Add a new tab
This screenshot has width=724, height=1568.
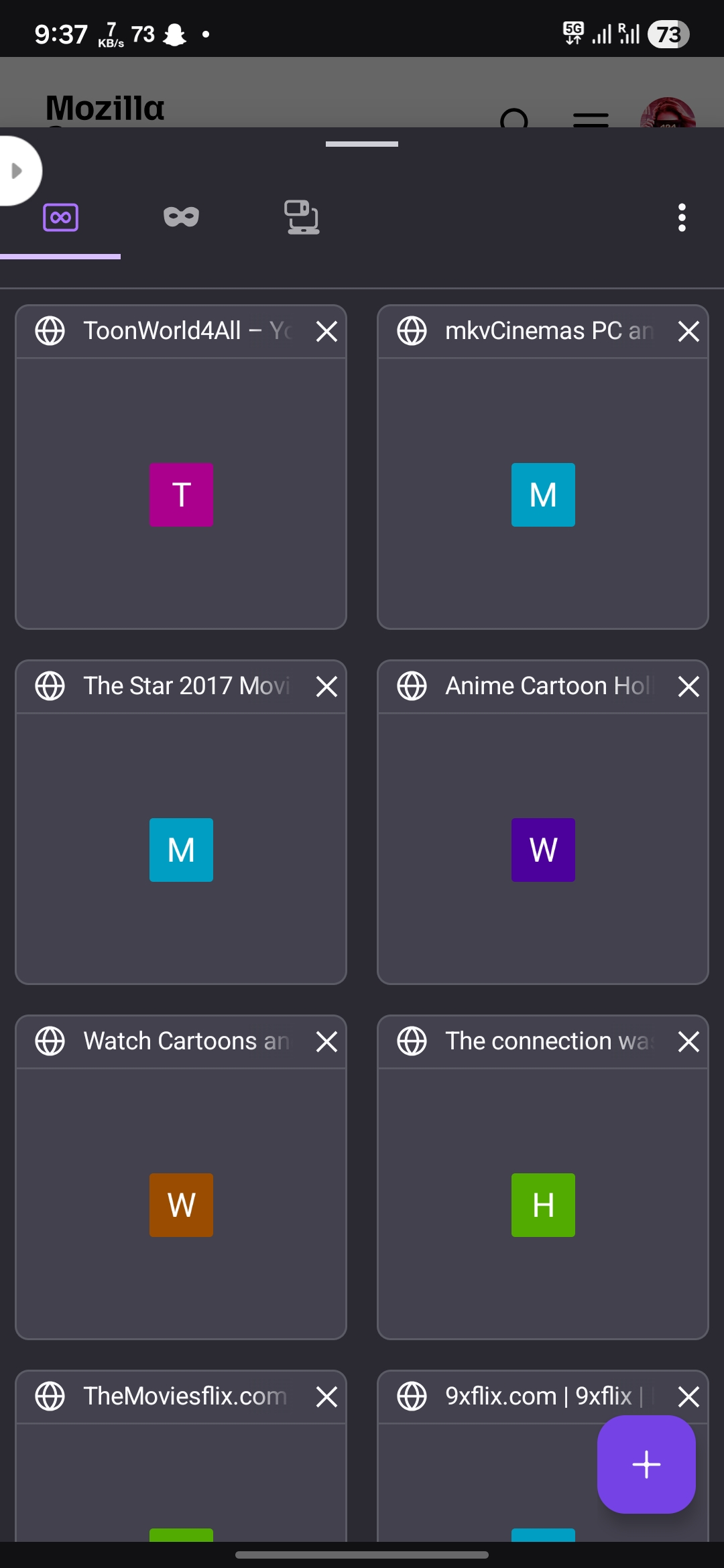[646, 1464]
